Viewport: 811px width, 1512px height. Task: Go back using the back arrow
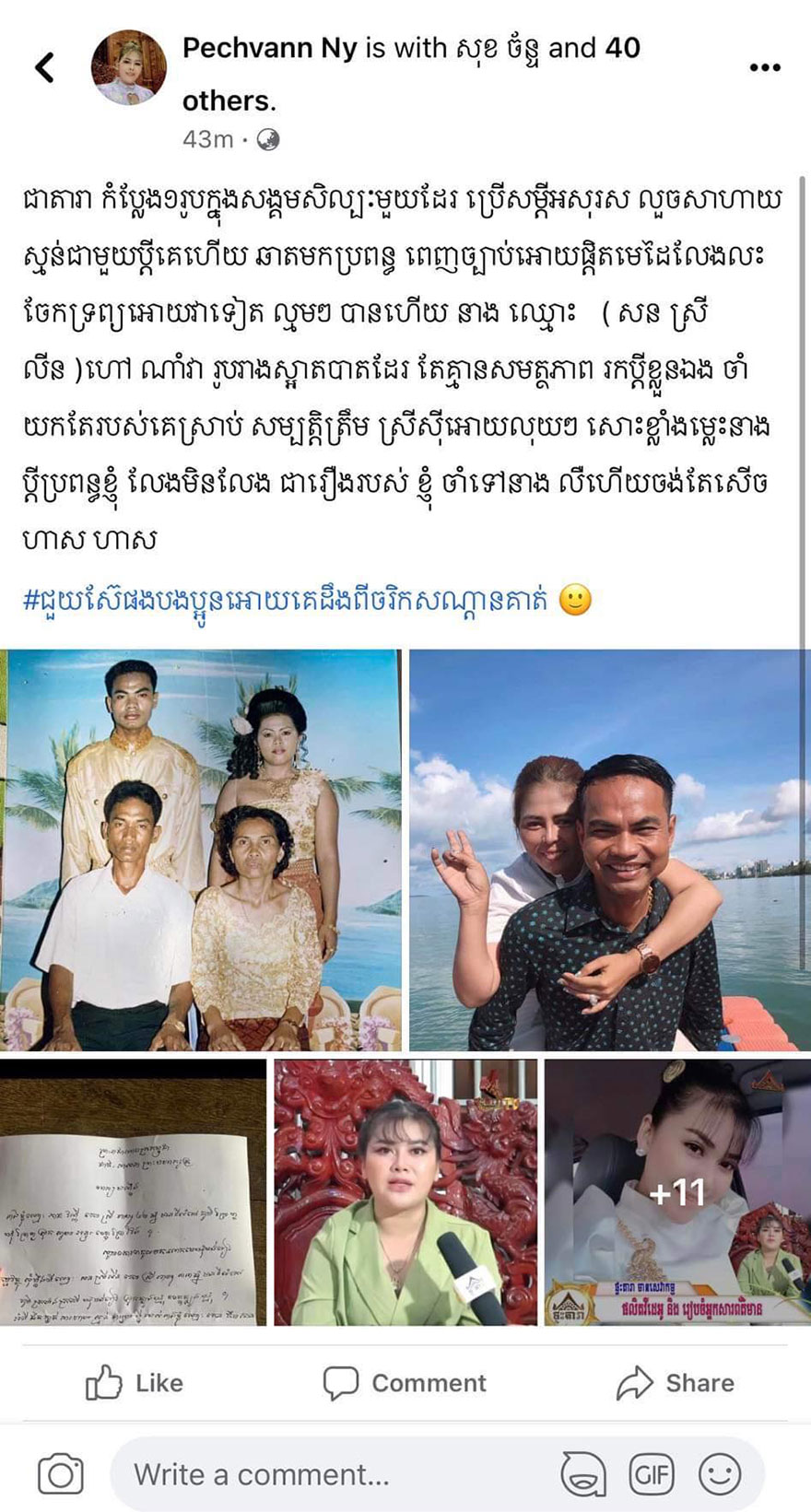[44, 67]
